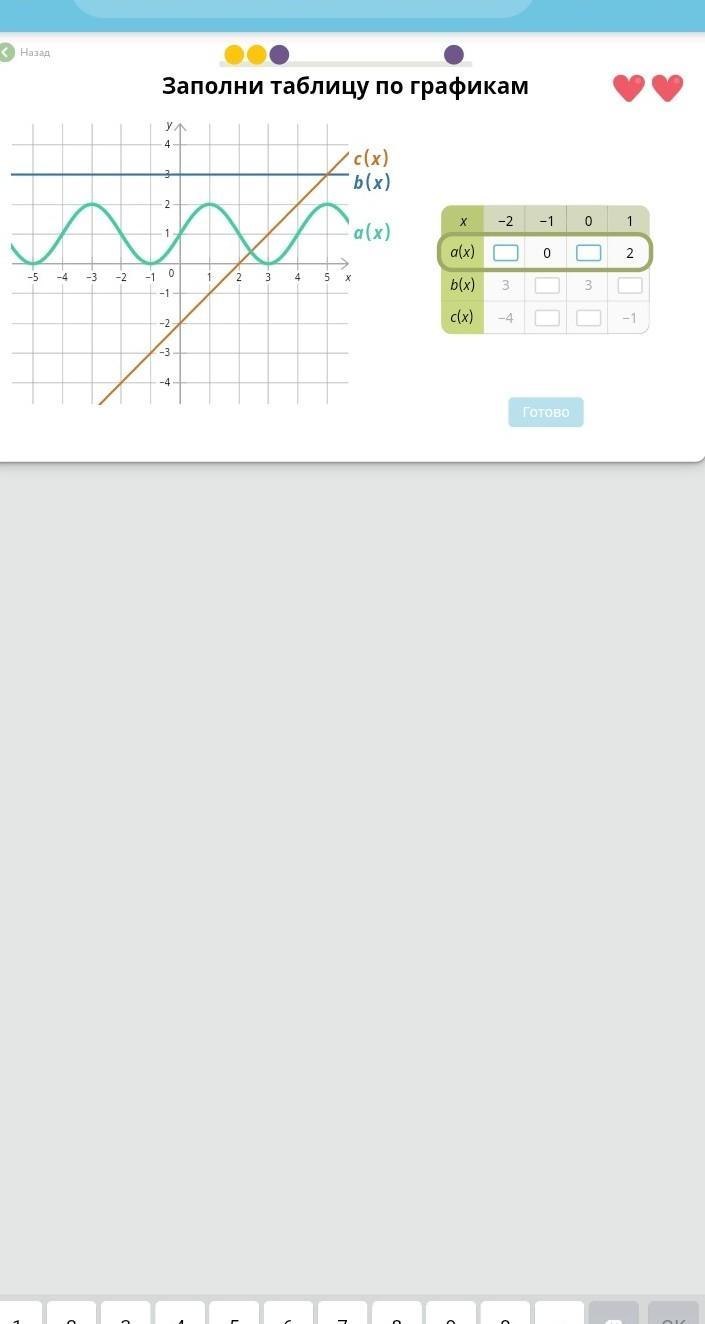Viewport: 705px width, 1324px height.
Task: Select the b(x) field under x = −1
Action: click(547, 286)
